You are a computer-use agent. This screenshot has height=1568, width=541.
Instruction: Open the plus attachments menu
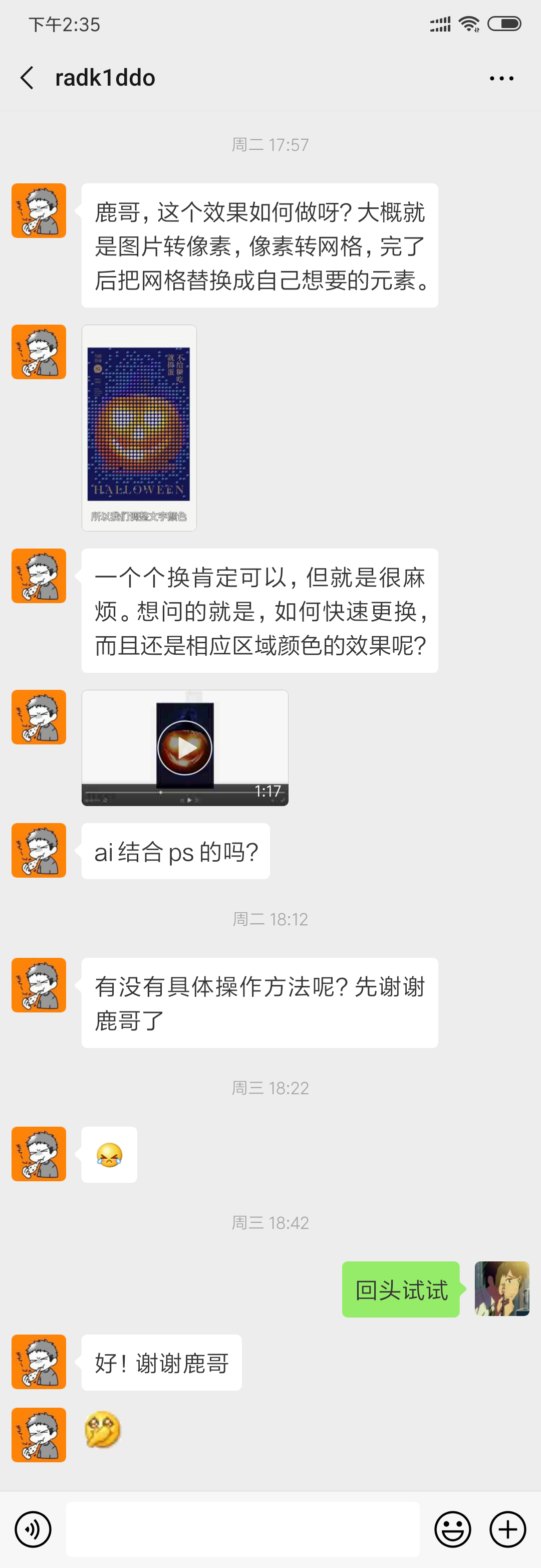(507, 1528)
